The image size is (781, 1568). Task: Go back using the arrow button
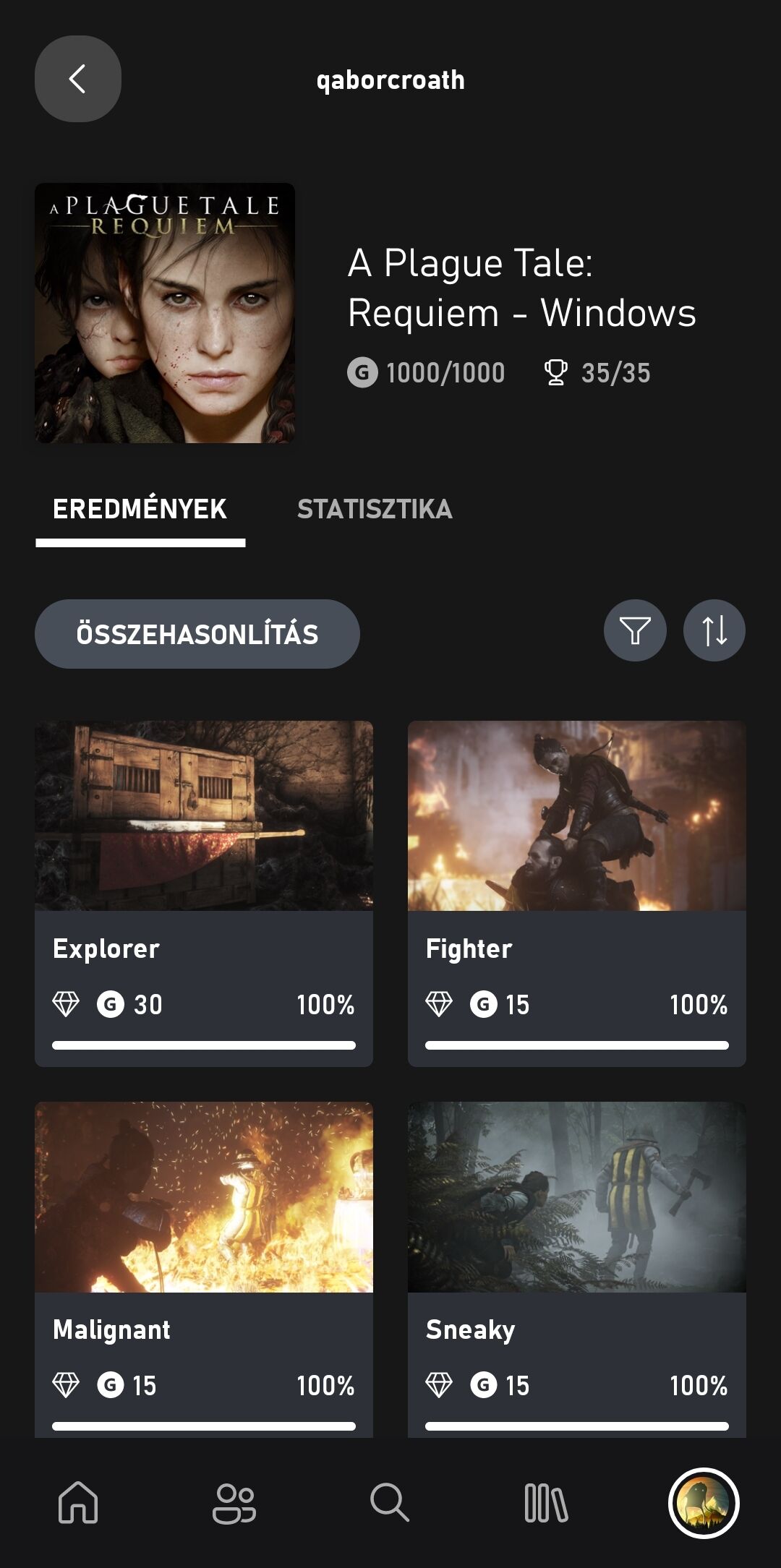pyautogui.click(x=78, y=79)
